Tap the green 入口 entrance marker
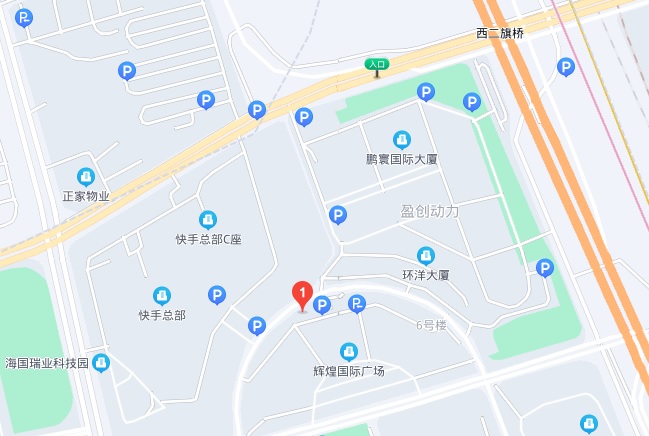Screen dimensions: 649x436 coord(376,66)
